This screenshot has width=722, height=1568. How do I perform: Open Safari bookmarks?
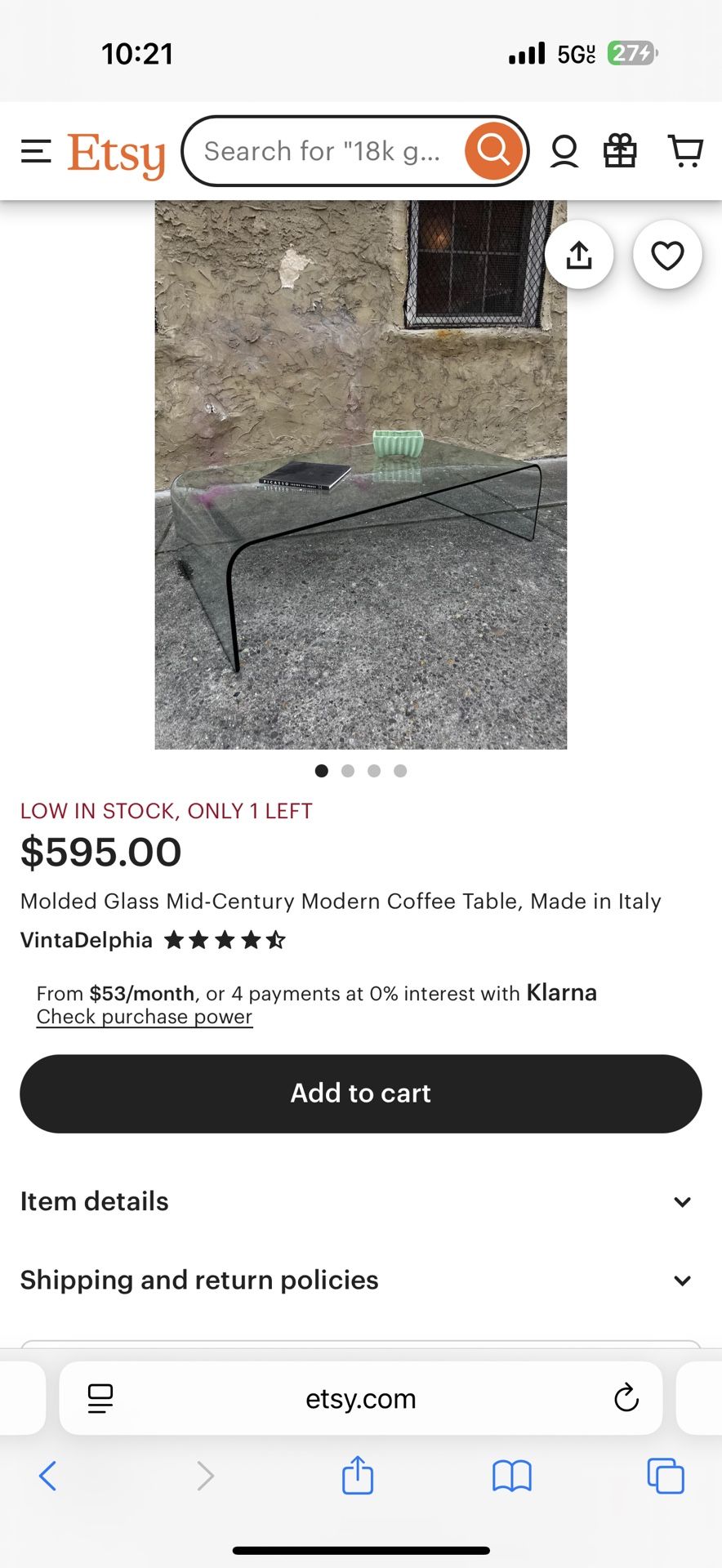pos(512,1476)
